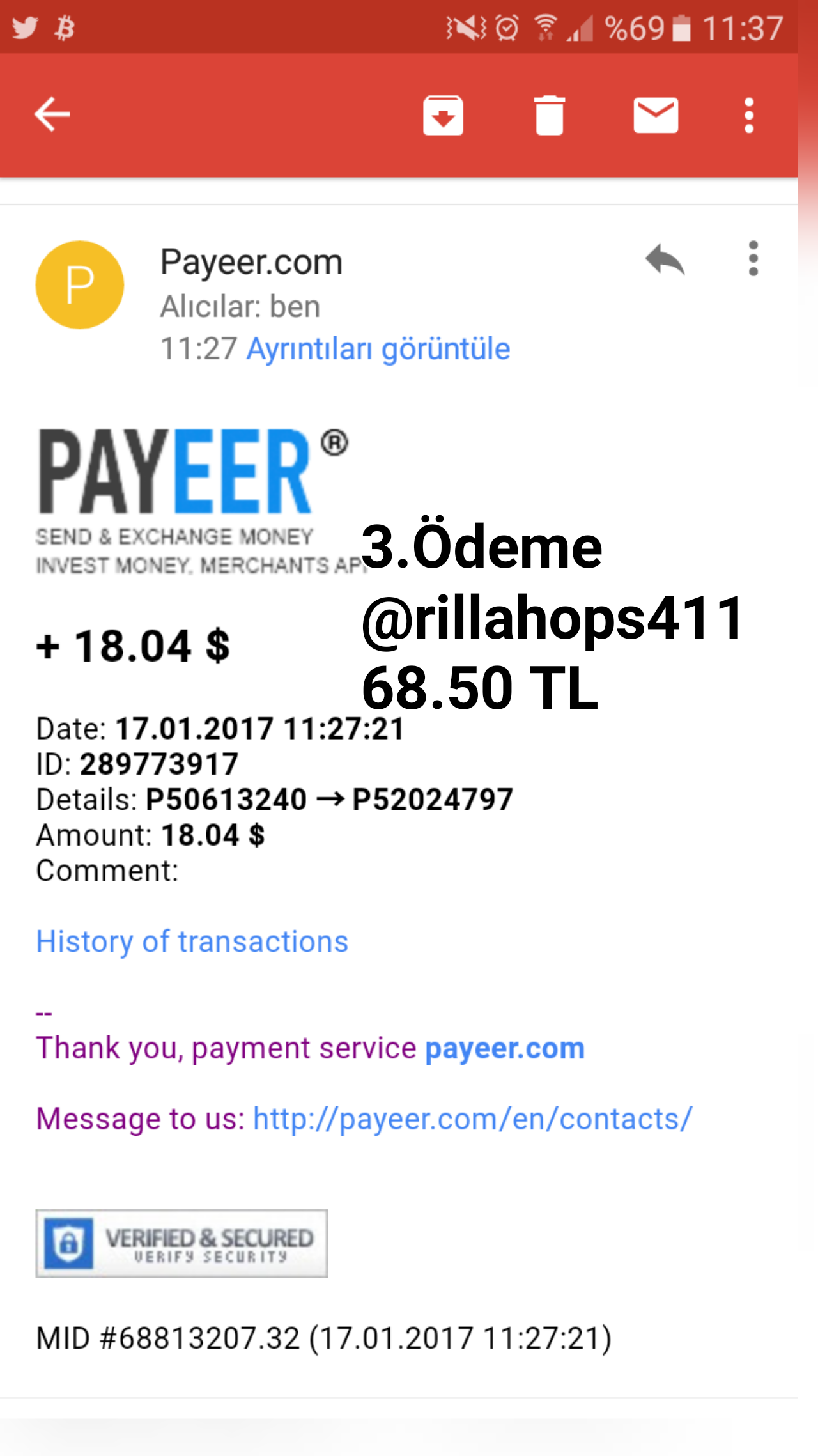Delete this email
The width and height of the screenshot is (818, 1456).
click(549, 116)
